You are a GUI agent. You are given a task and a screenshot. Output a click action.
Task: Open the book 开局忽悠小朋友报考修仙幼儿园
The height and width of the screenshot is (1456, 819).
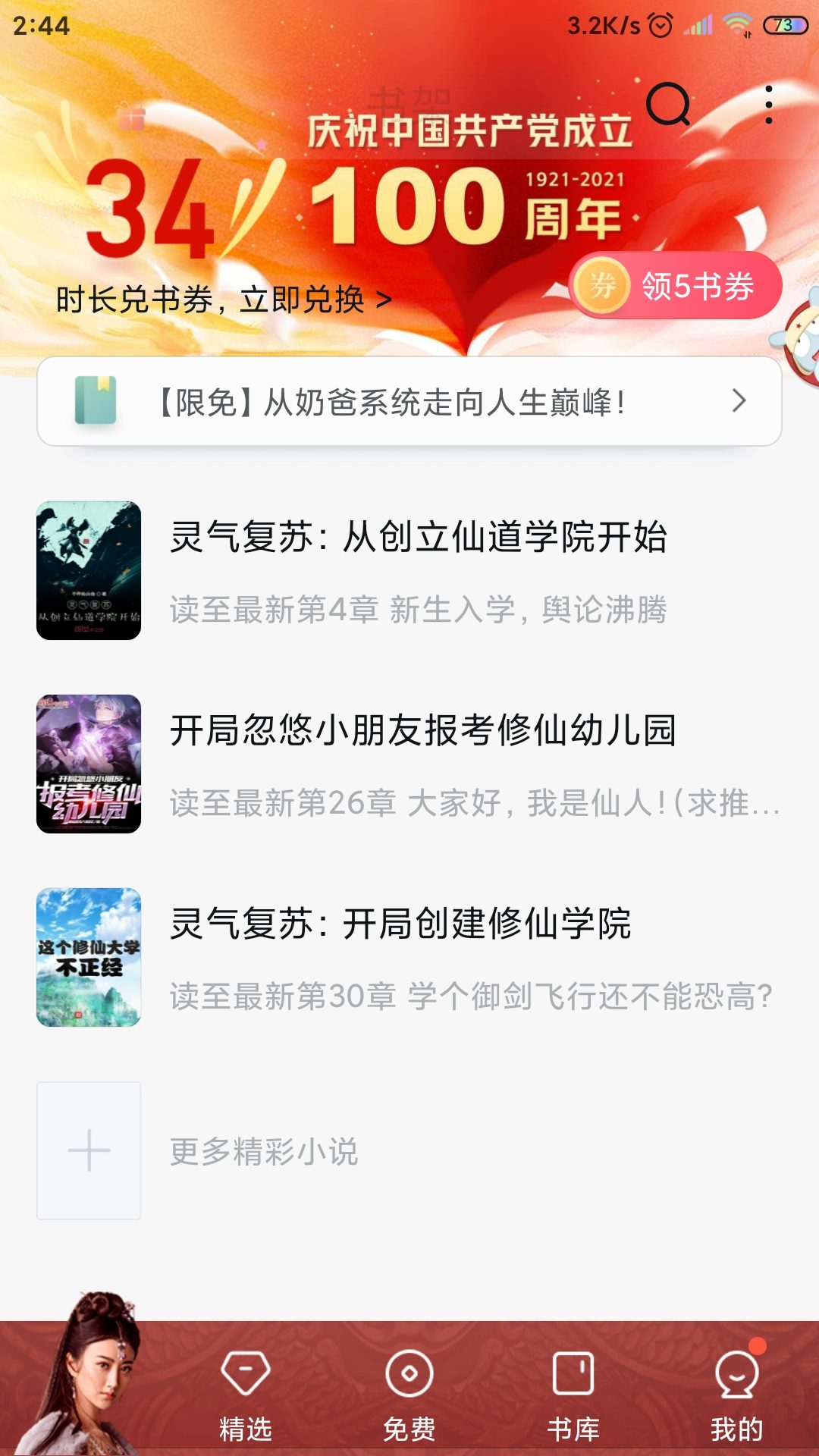coord(422,731)
